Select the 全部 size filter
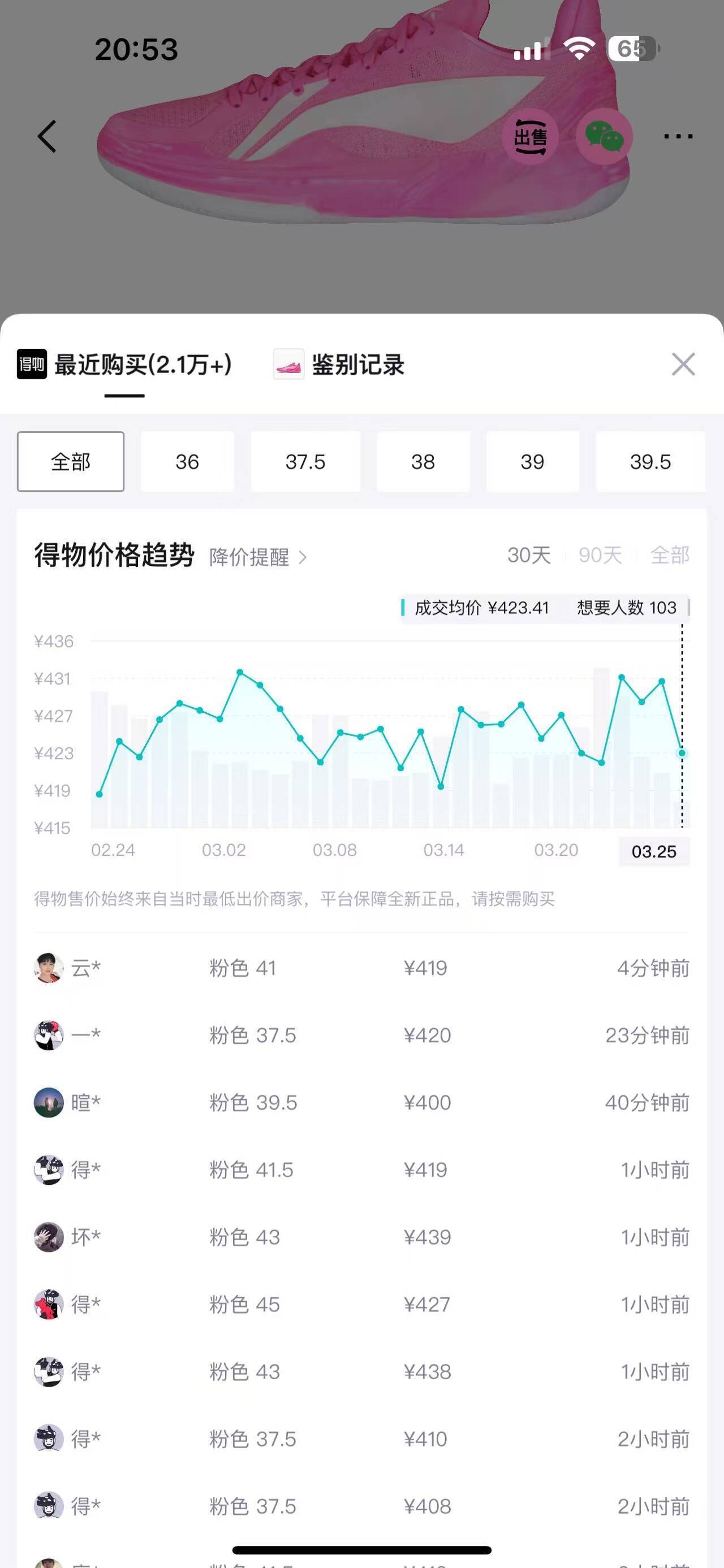 pos(71,462)
